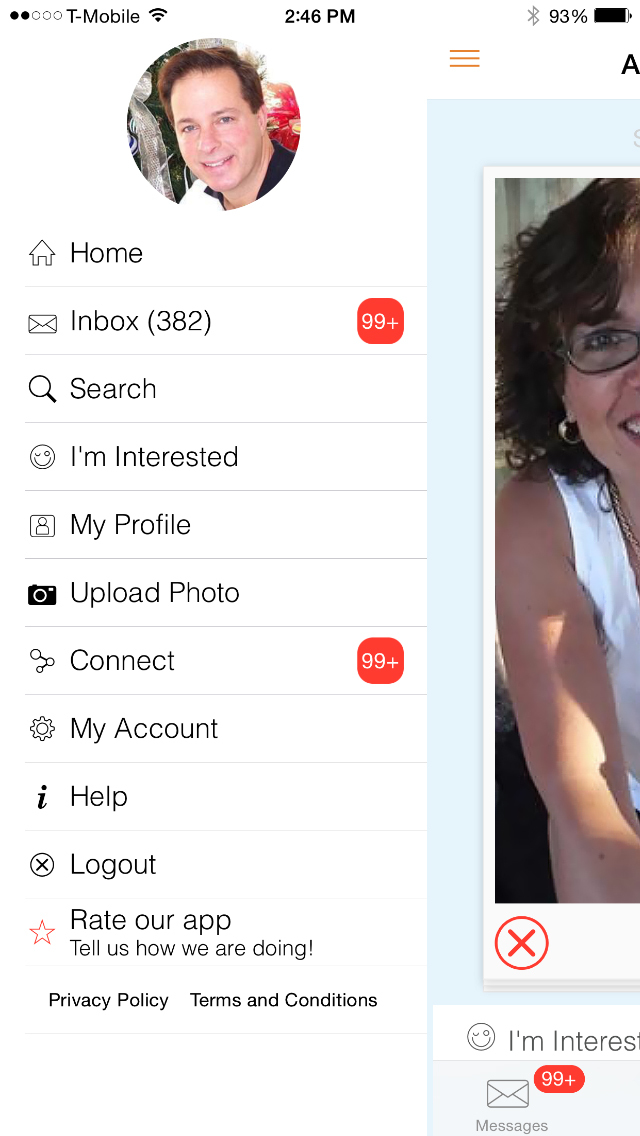Read the Privacy Policy
Image resolution: width=640 pixels, height=1136 pixels.
coord(108,1000)
